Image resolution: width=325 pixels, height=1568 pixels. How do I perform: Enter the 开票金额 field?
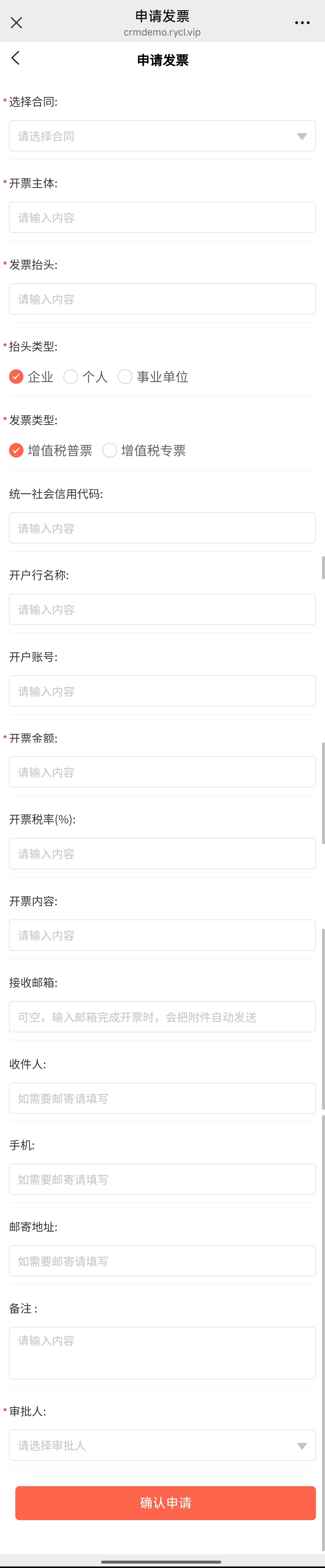tap(162, 772)
